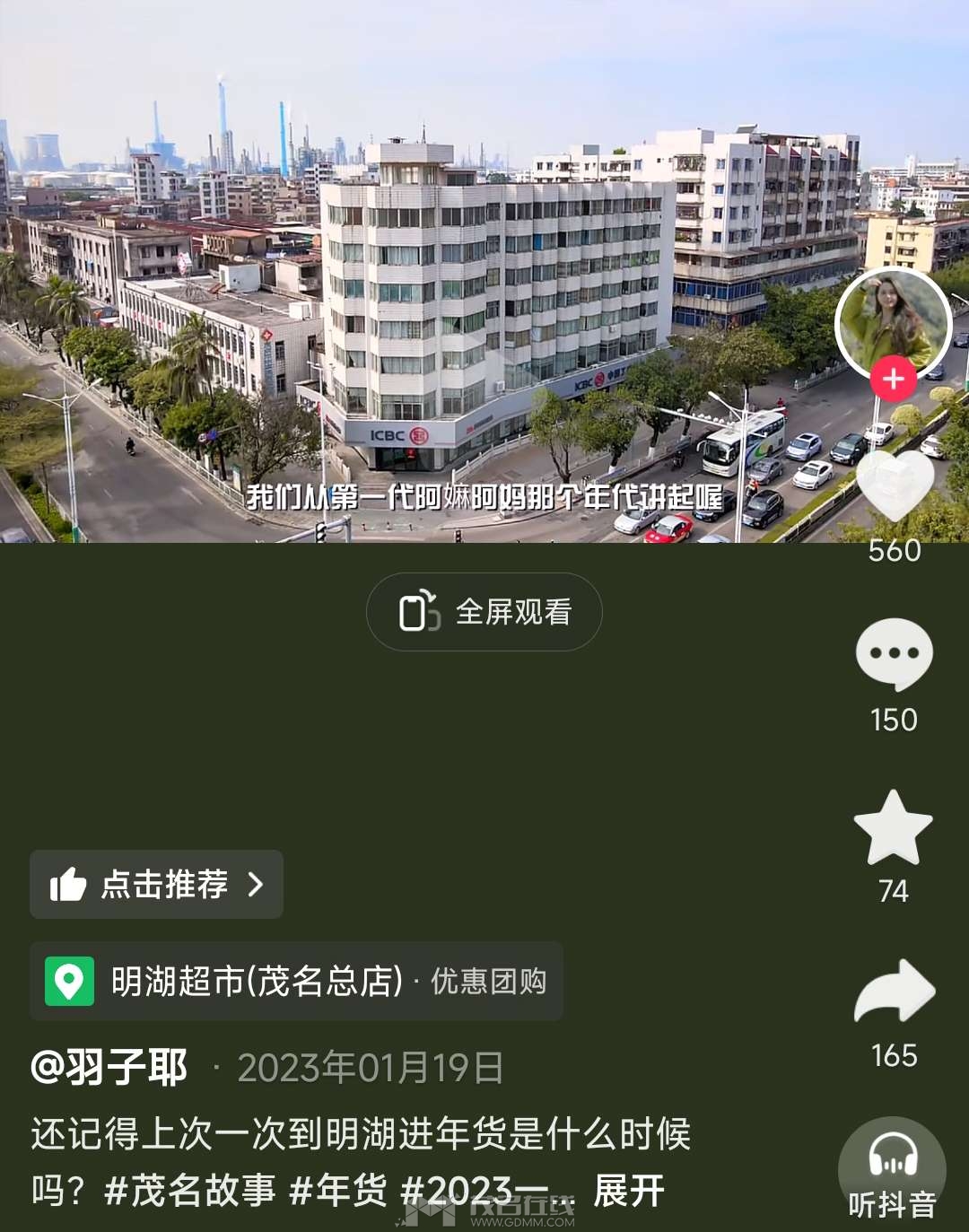Watch in fullscreen via 全屏观看
This screenshot has height=1232, width=969.
point(484,612)
